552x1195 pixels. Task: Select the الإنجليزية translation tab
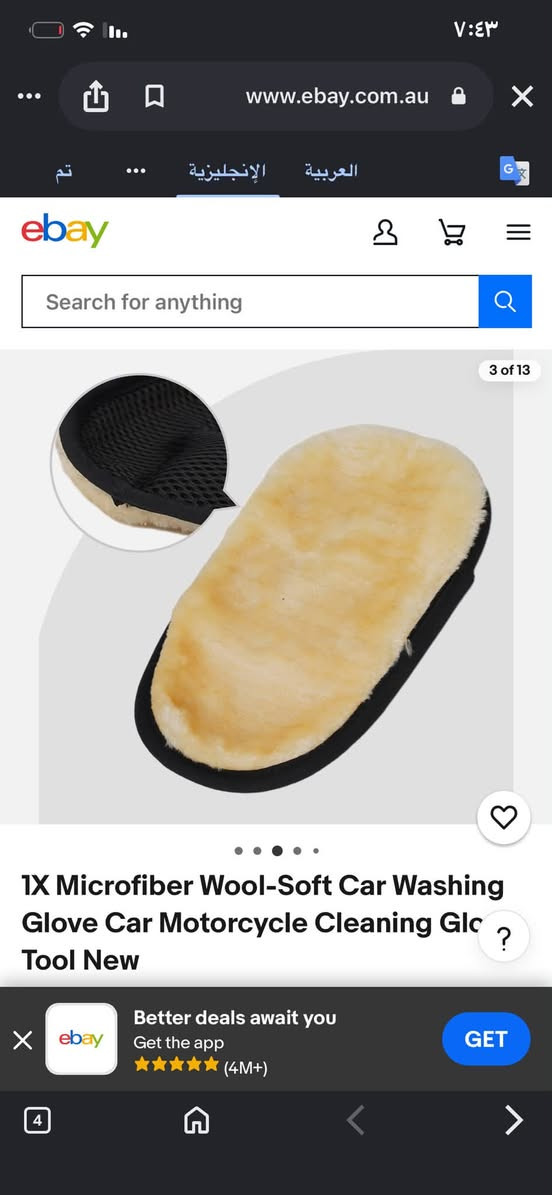click(x=227, y=171)
